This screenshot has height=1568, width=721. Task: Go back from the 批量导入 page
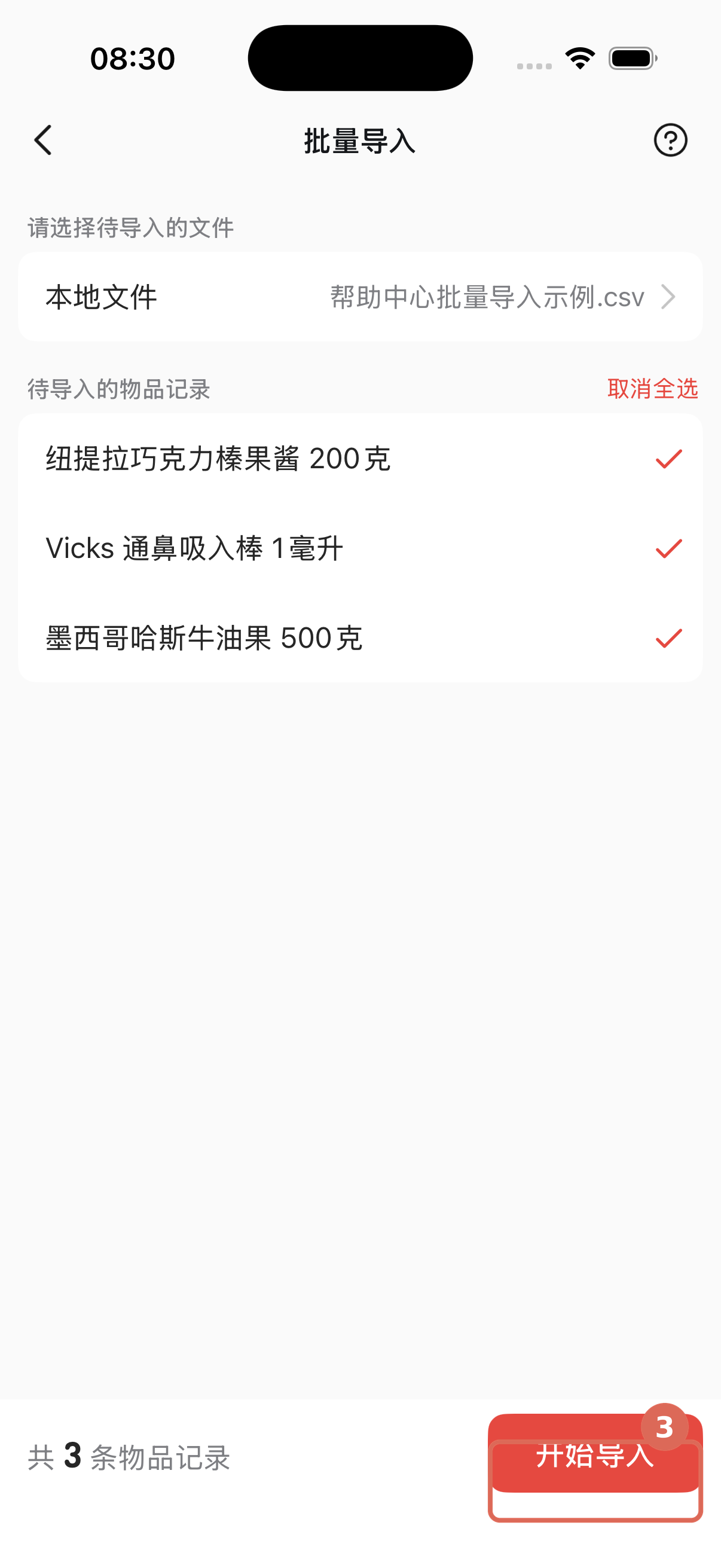pos(43,141)
